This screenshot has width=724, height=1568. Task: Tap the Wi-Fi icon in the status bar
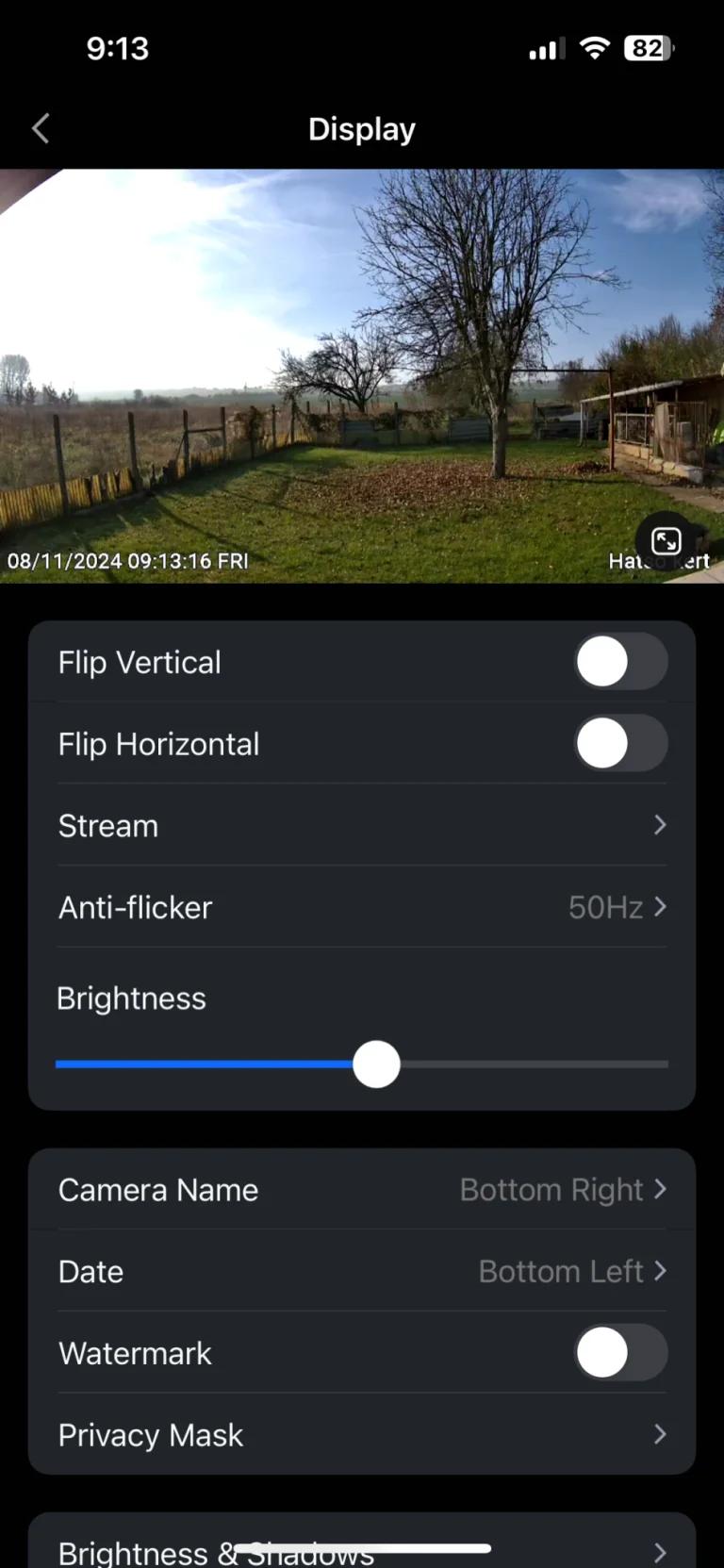[595, 48]
